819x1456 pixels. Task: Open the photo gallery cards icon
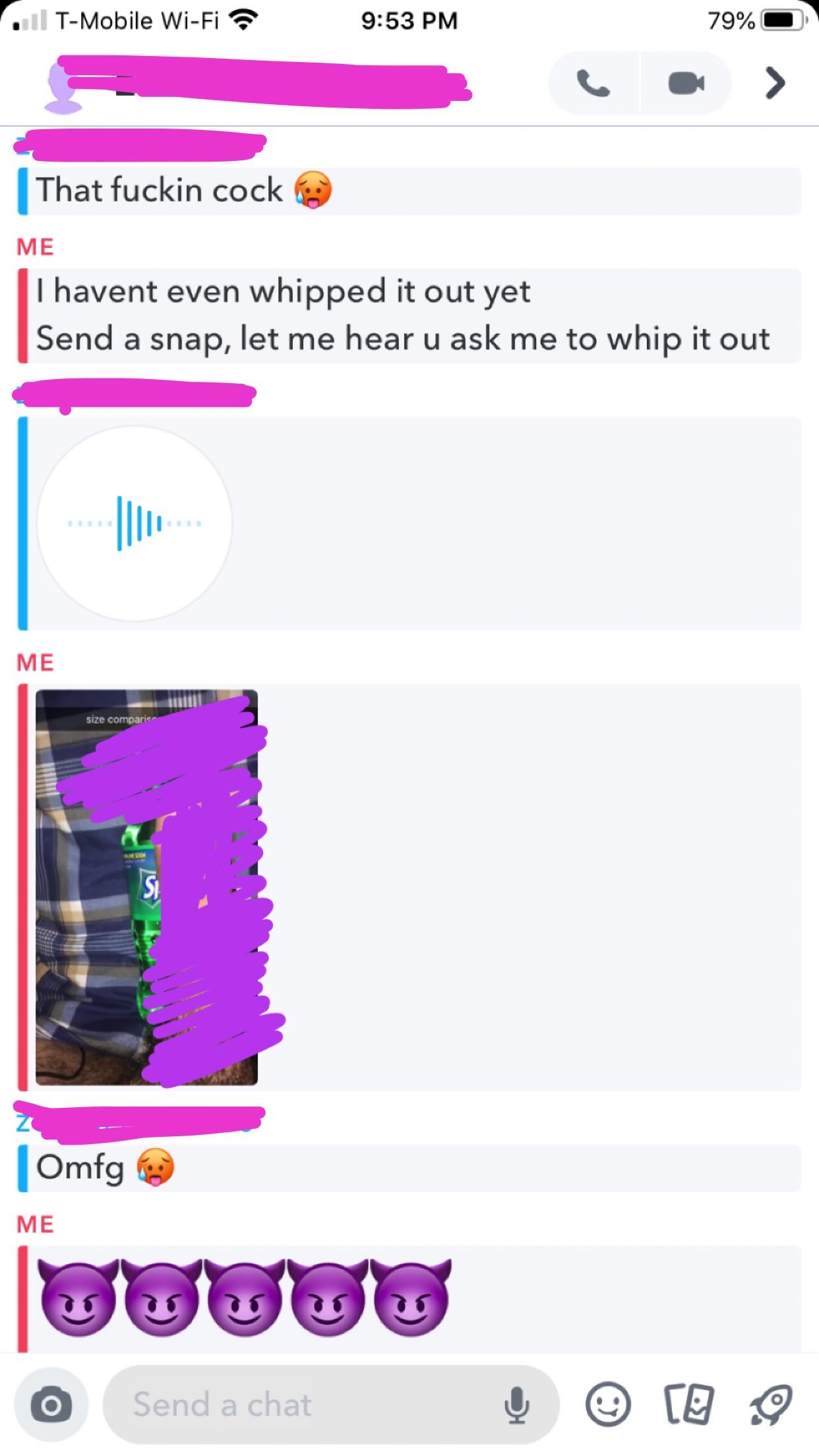(x=688, y=1405)
